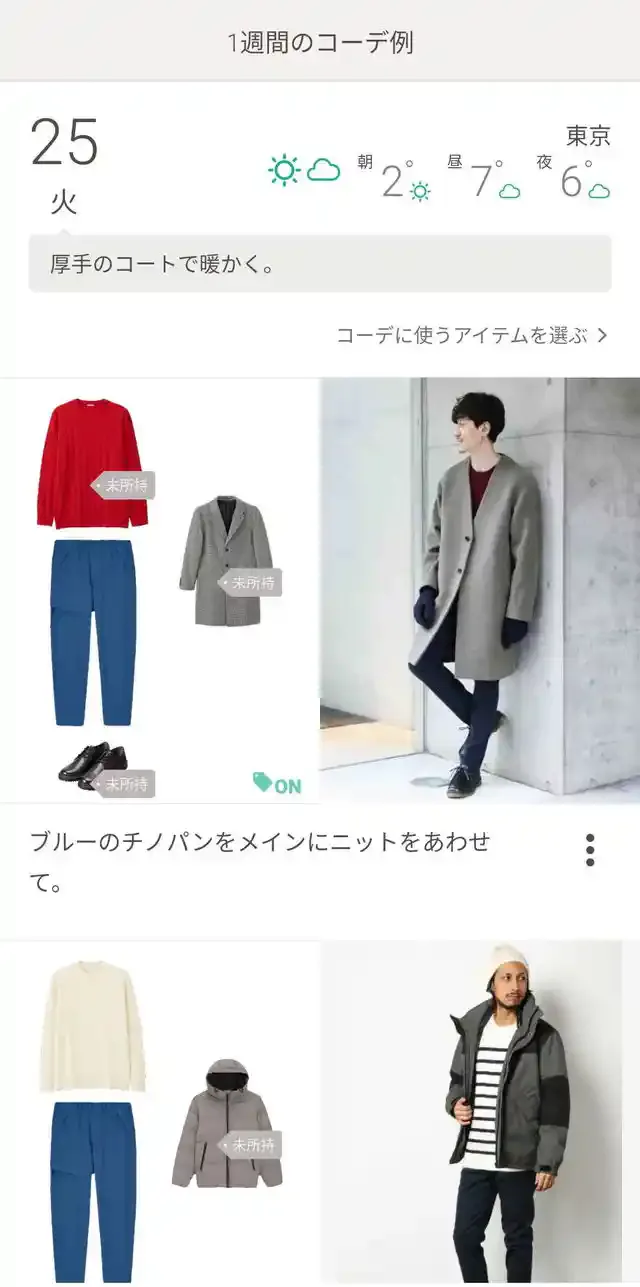Open the gray coat model photo

[480, 590]
